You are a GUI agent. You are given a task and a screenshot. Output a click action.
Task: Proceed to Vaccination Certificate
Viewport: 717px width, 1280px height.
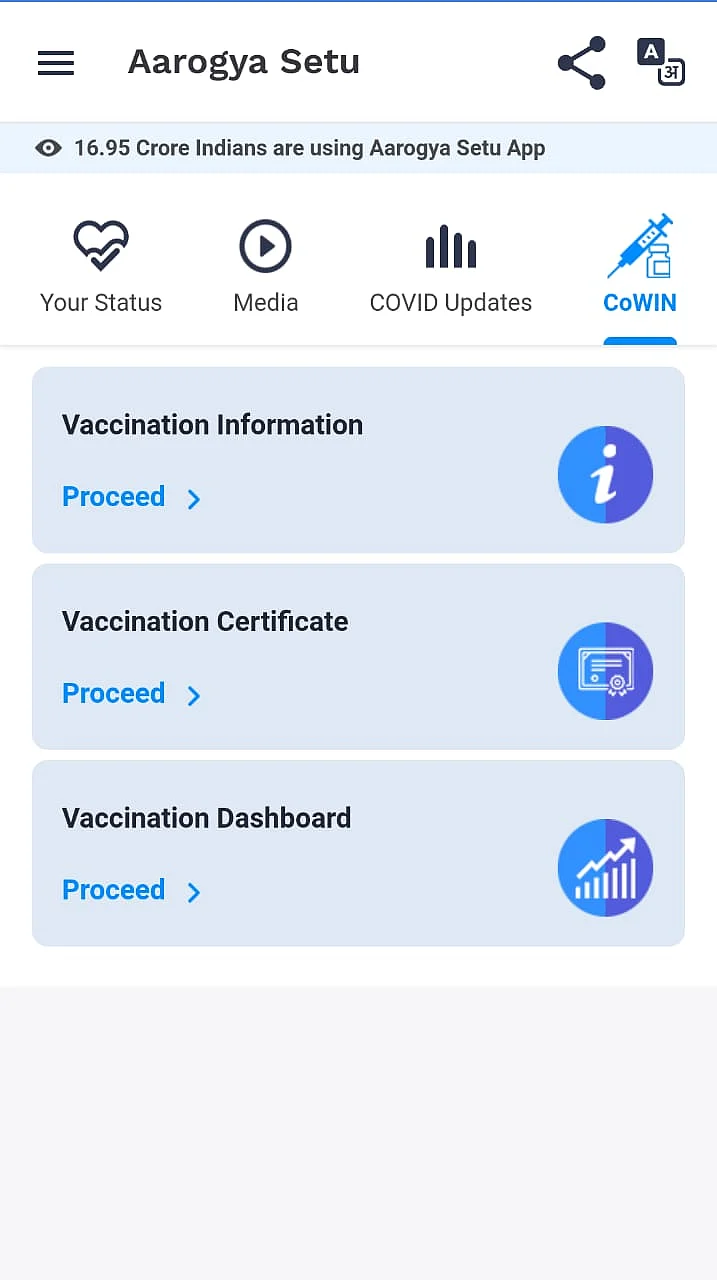click(x=131, y=694)
